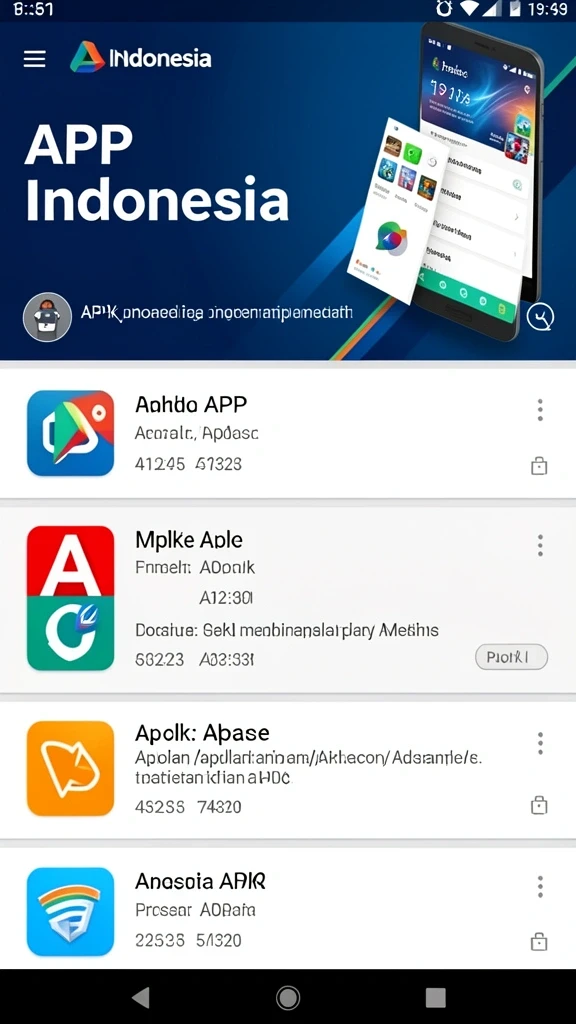This screenshot has width=576, height=1024.
Task: Tap the pill button on Mplke Aple
Action: tap(511, 657)
